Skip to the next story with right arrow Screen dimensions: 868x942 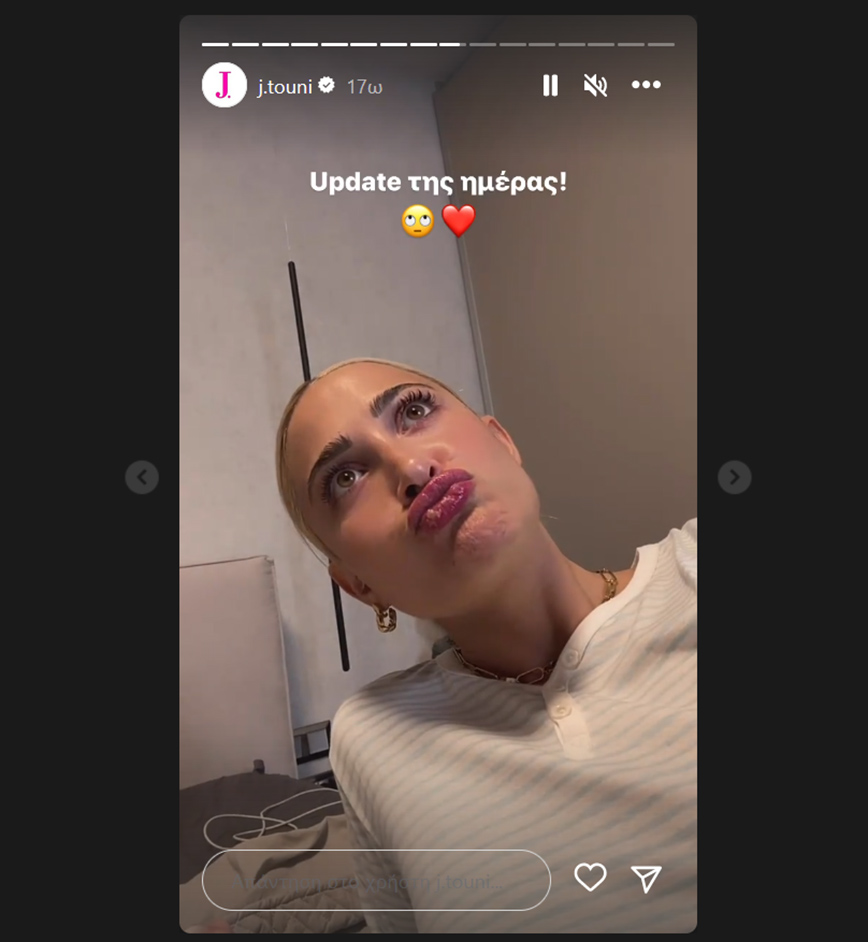pos(734,477)
